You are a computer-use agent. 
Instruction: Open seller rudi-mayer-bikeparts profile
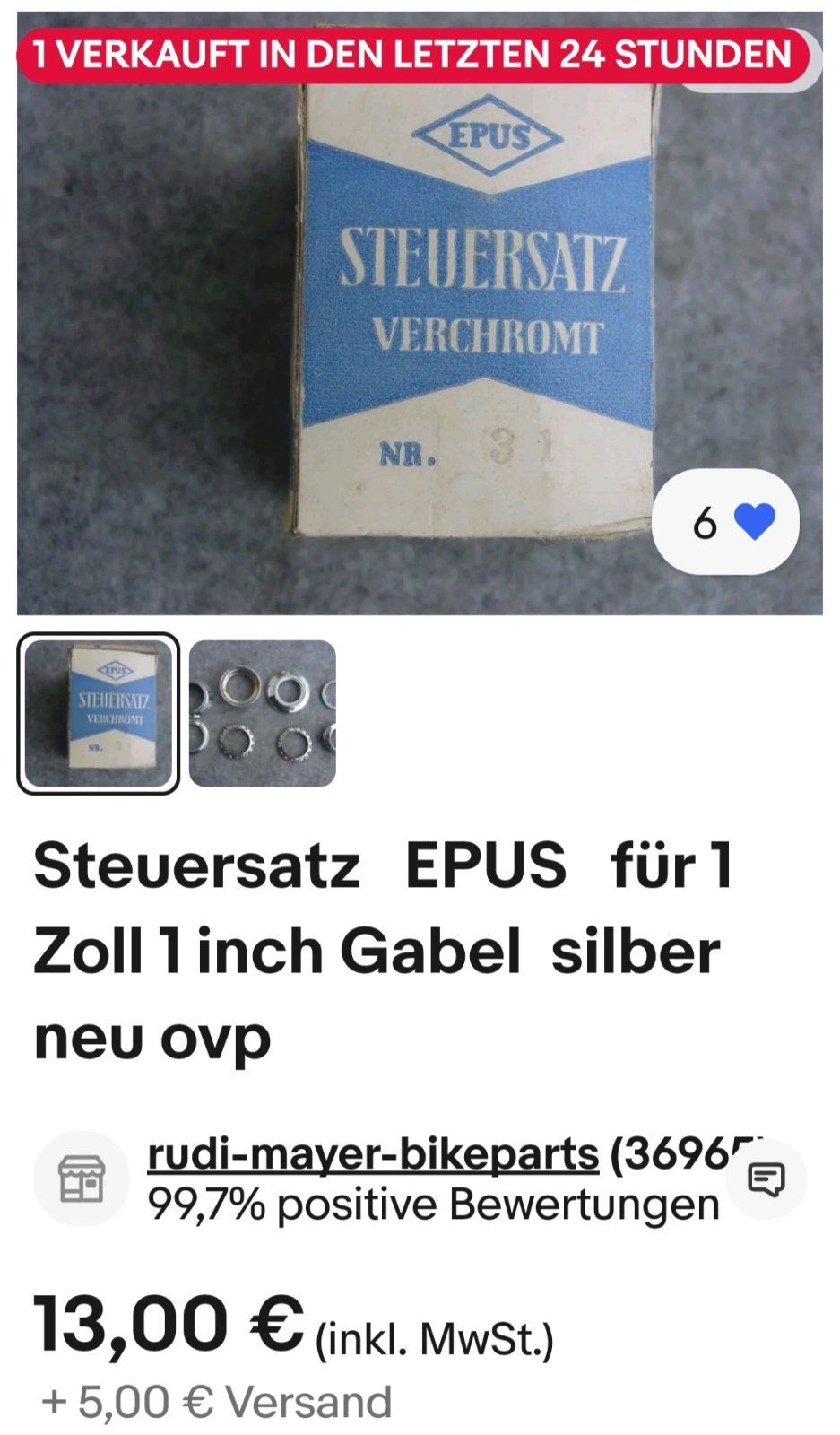click(372, 1154)
